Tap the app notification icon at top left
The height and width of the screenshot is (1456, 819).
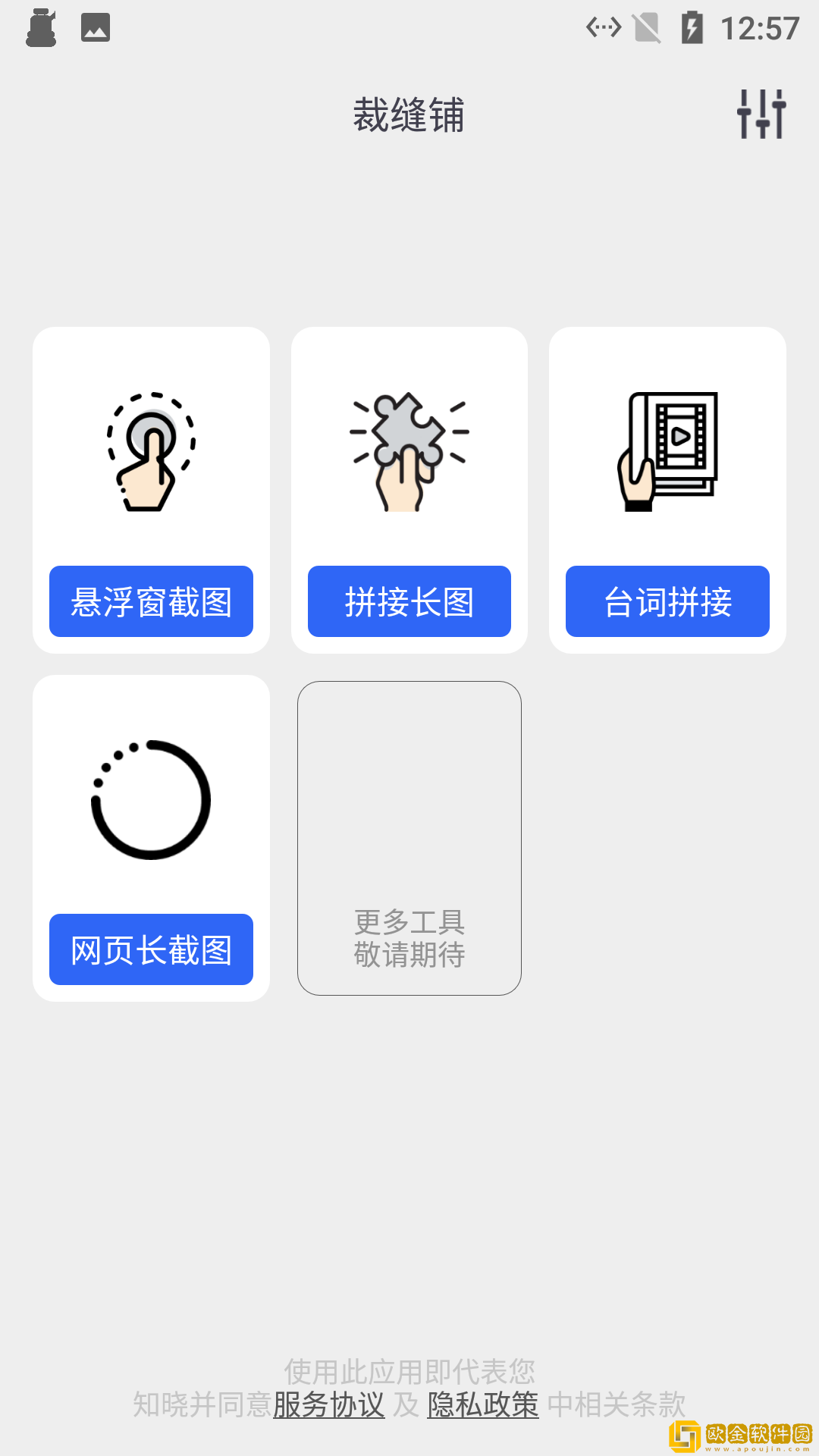[42, 28]
